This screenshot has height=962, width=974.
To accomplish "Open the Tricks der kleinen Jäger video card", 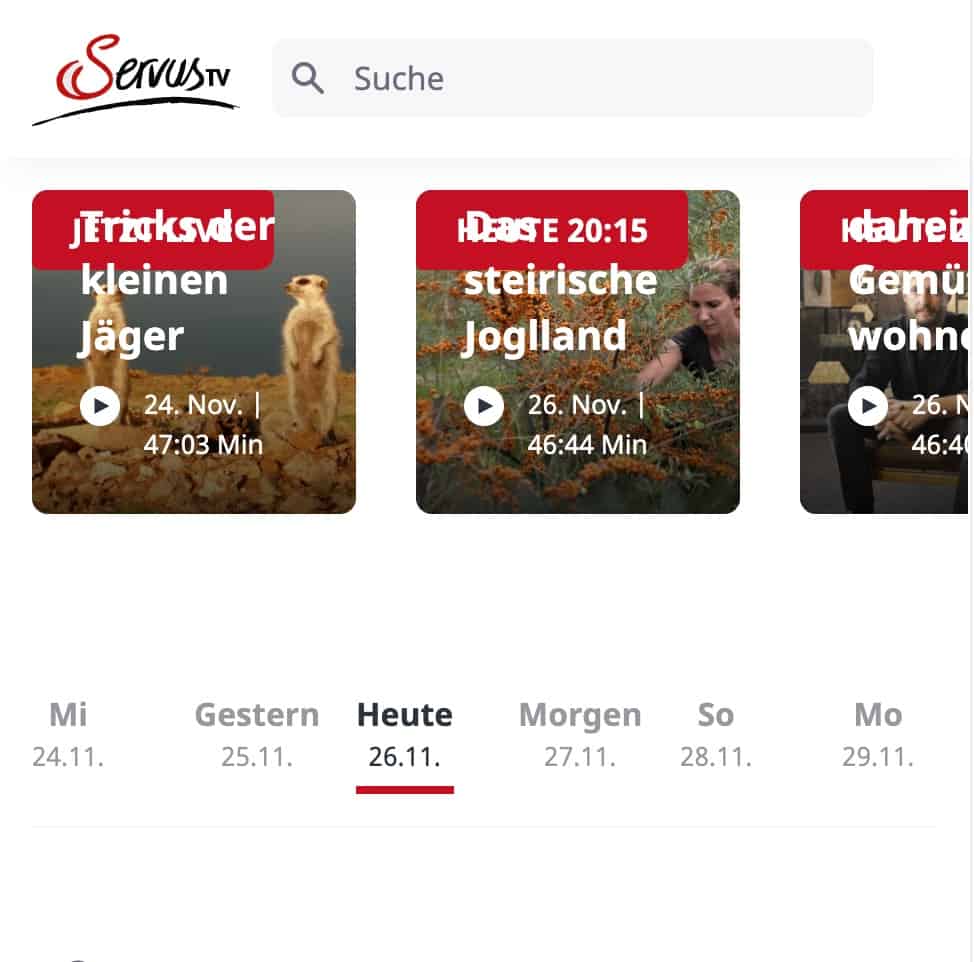I will coord(193,351).
